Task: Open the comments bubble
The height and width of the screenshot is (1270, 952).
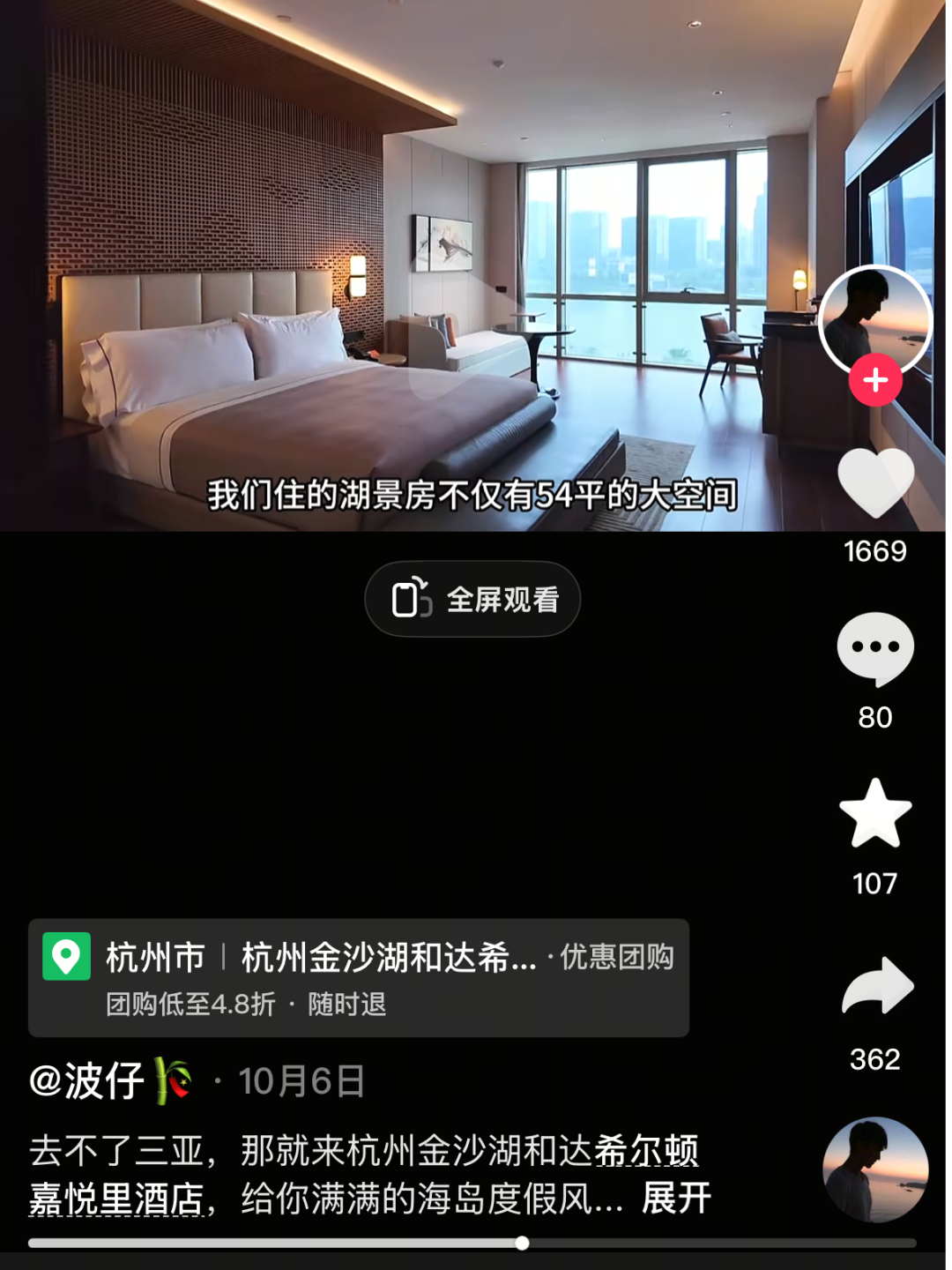Action: pyautogui.click(x=874, y=648)
